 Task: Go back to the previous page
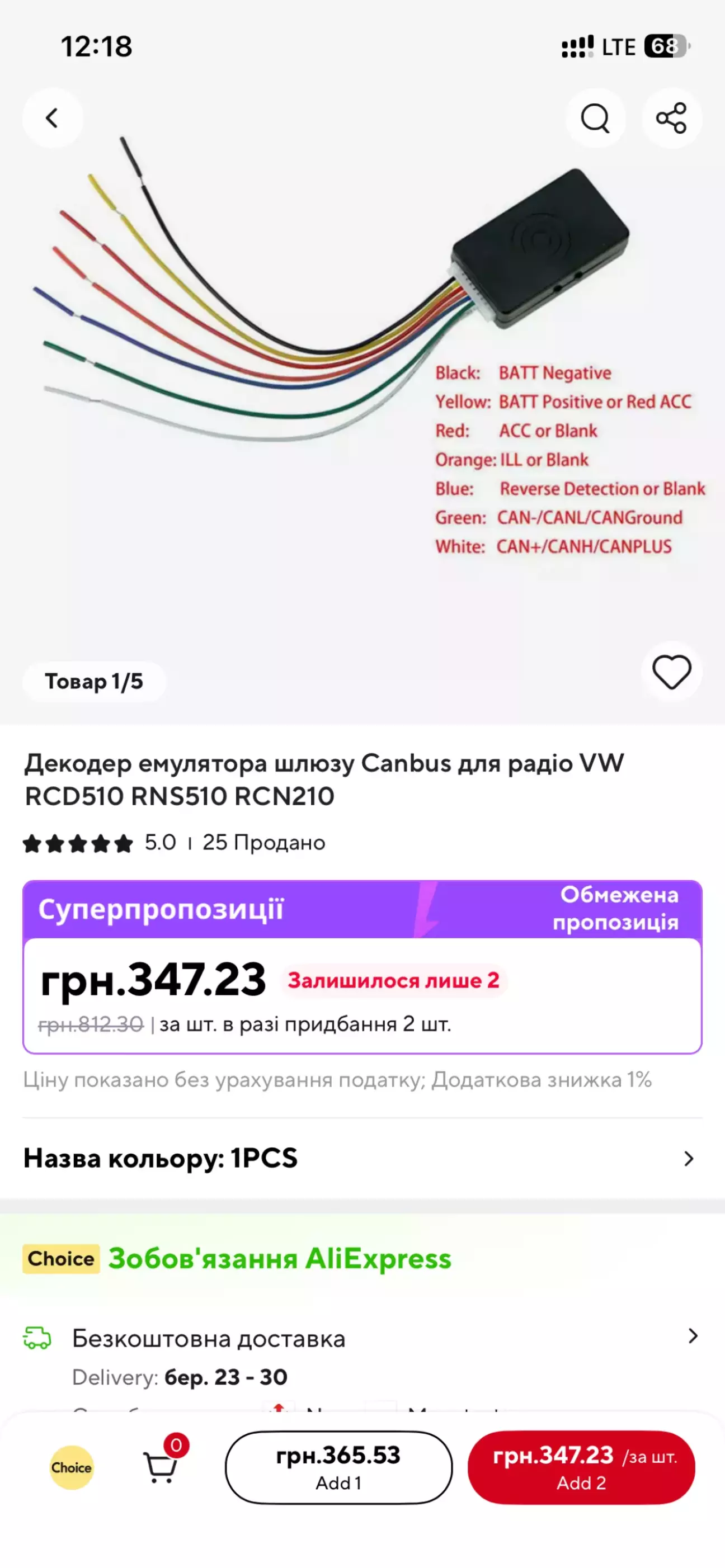53,118
